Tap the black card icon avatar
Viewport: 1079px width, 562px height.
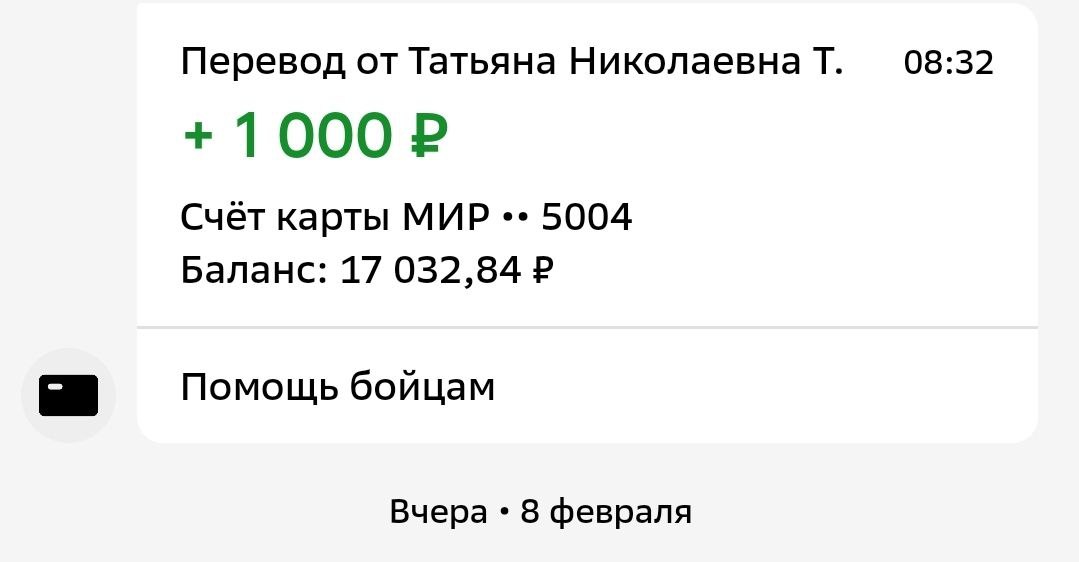point(68,396)
